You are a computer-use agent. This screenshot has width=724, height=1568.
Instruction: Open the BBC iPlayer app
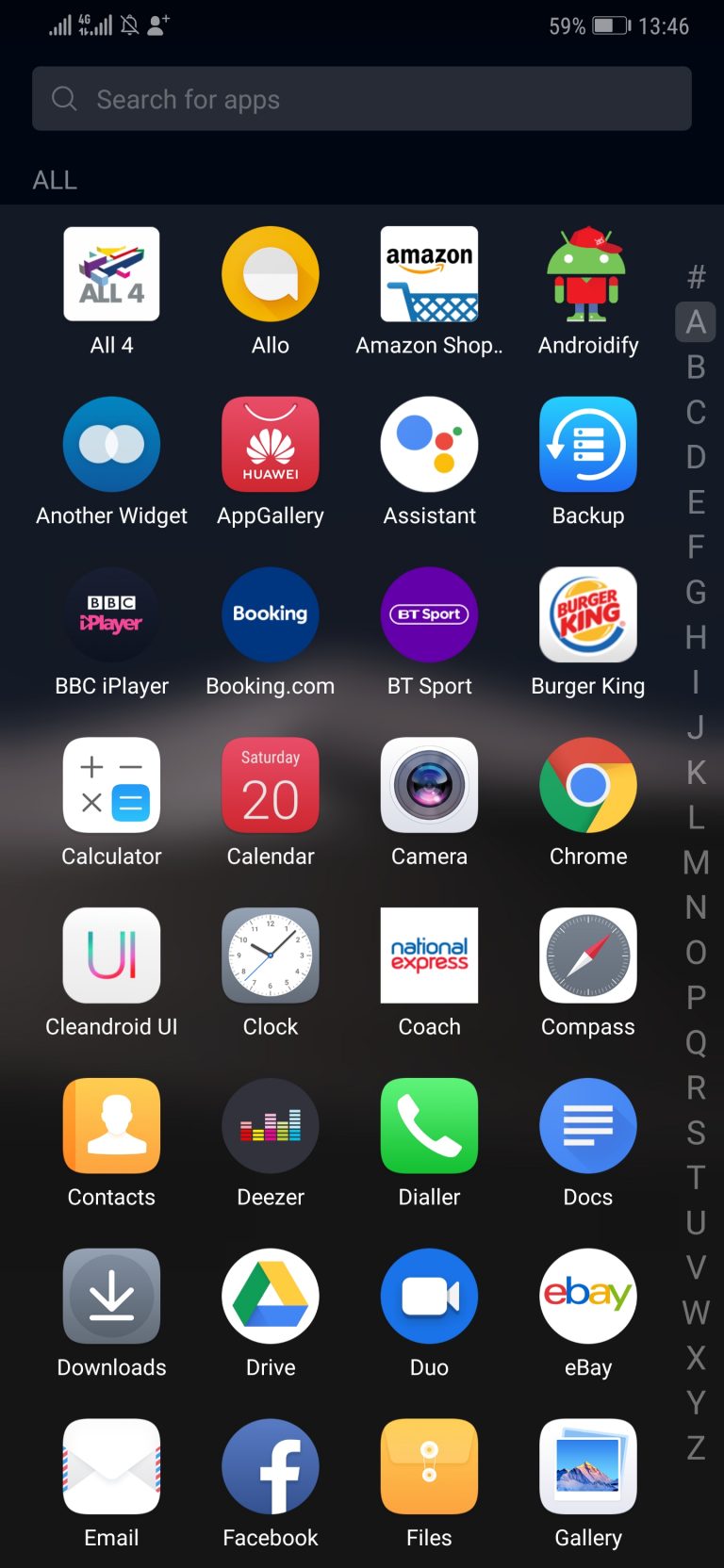tap(111, 614)
